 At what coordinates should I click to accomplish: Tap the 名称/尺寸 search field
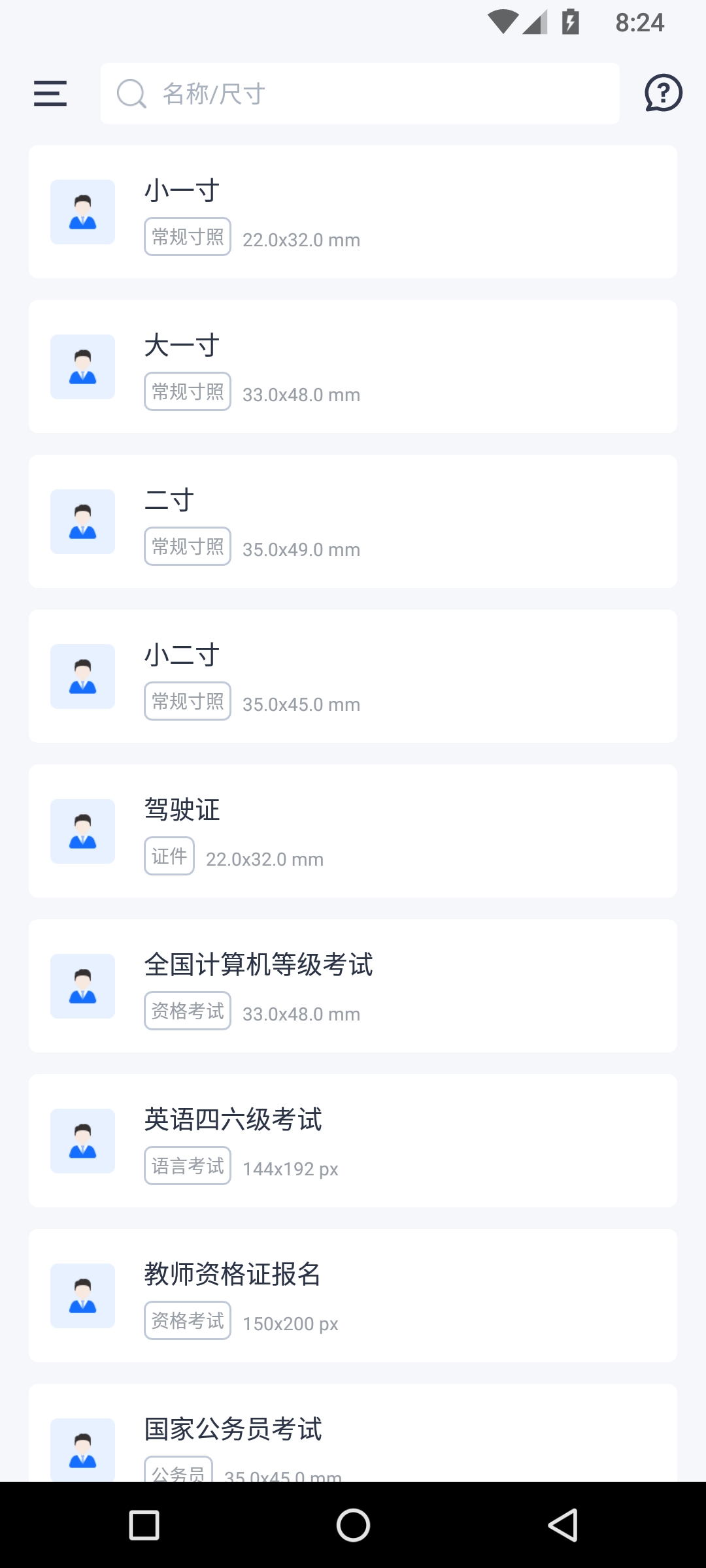360,93
